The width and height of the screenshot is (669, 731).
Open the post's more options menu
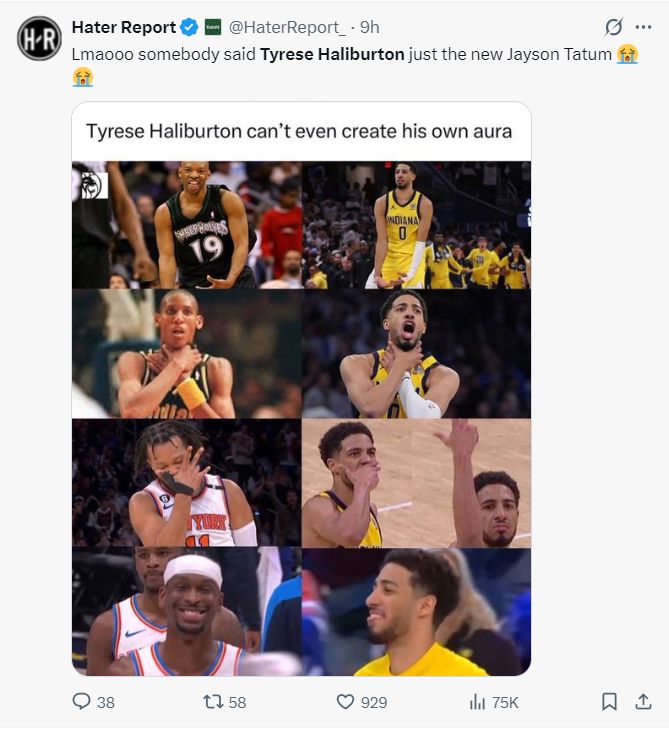click(x=643, y=27)
